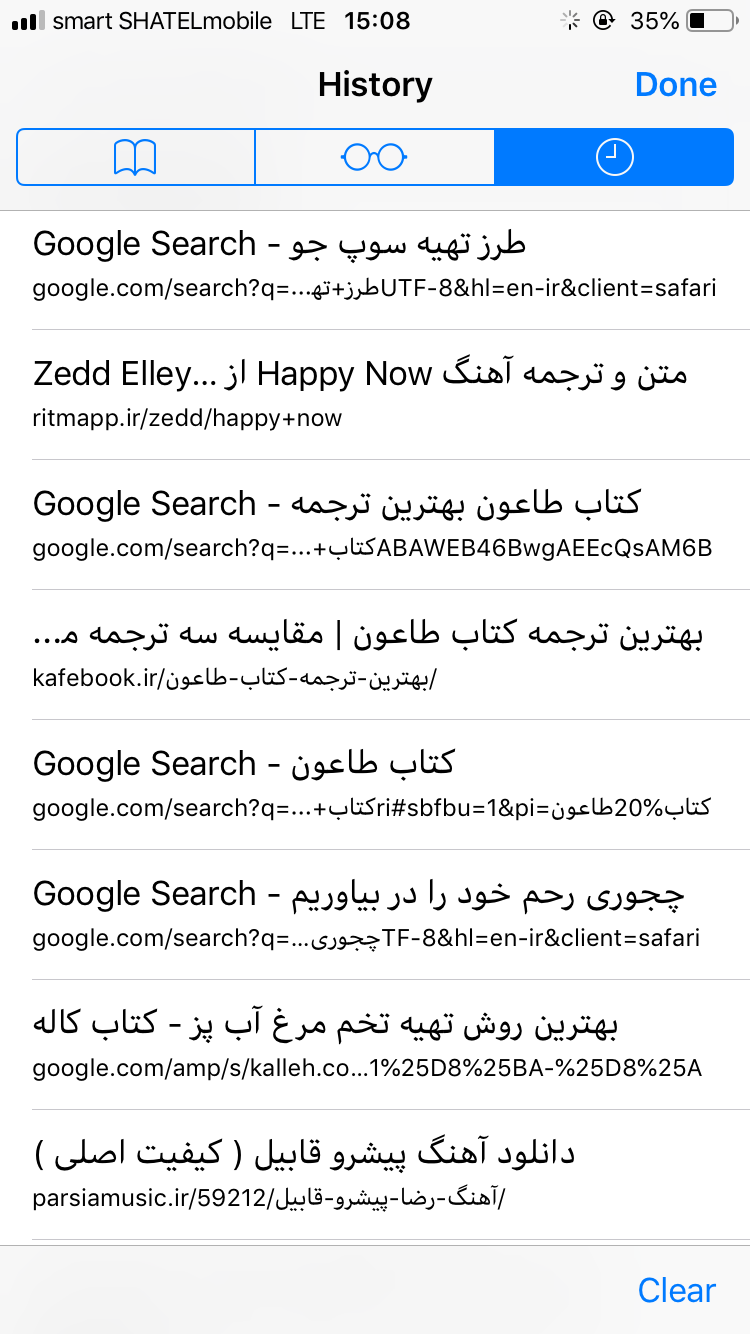Open the kalleh boiled egg page entry

coord(375,1045)
